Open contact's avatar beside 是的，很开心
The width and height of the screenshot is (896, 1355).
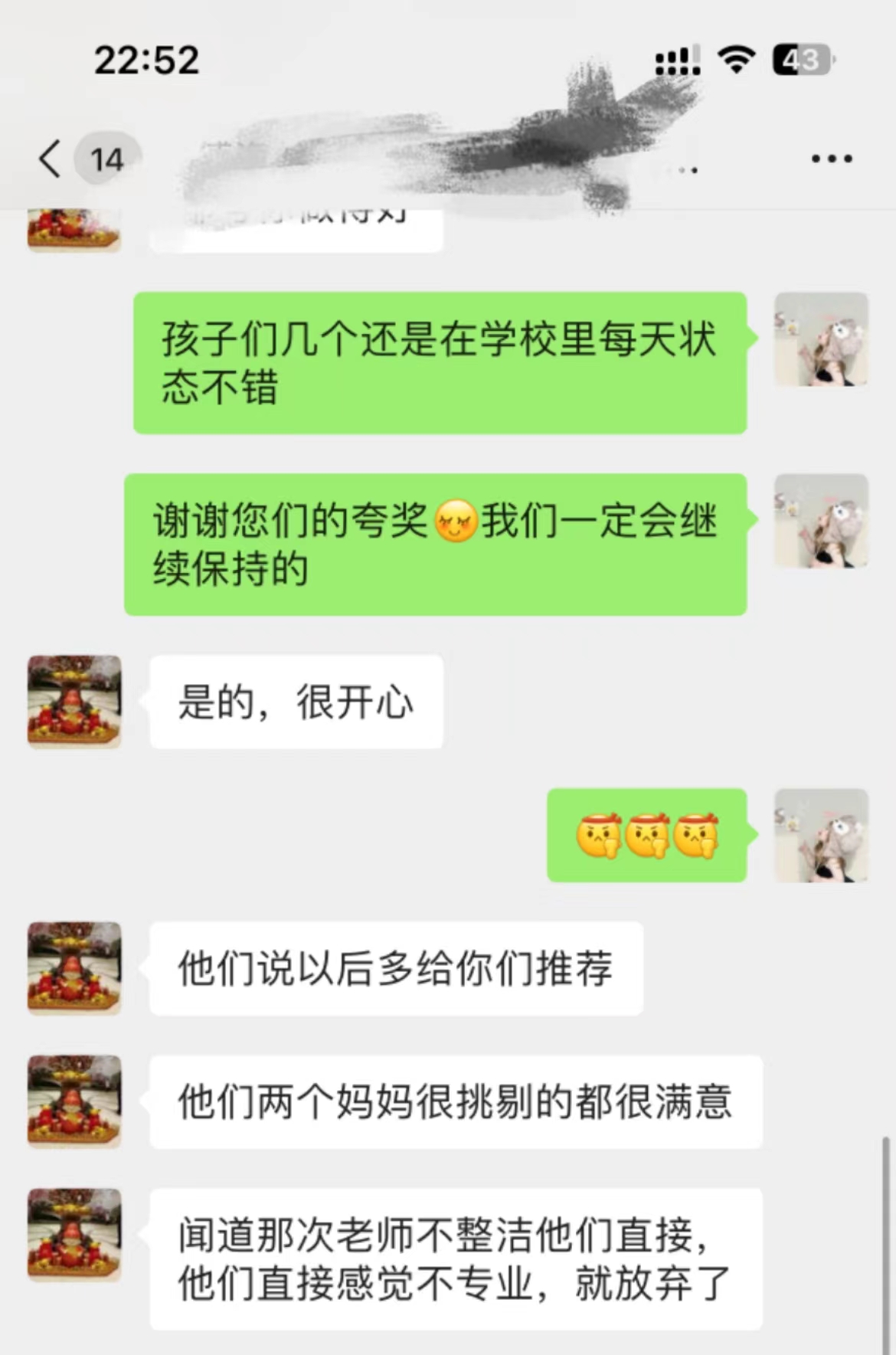pos(74,701)
